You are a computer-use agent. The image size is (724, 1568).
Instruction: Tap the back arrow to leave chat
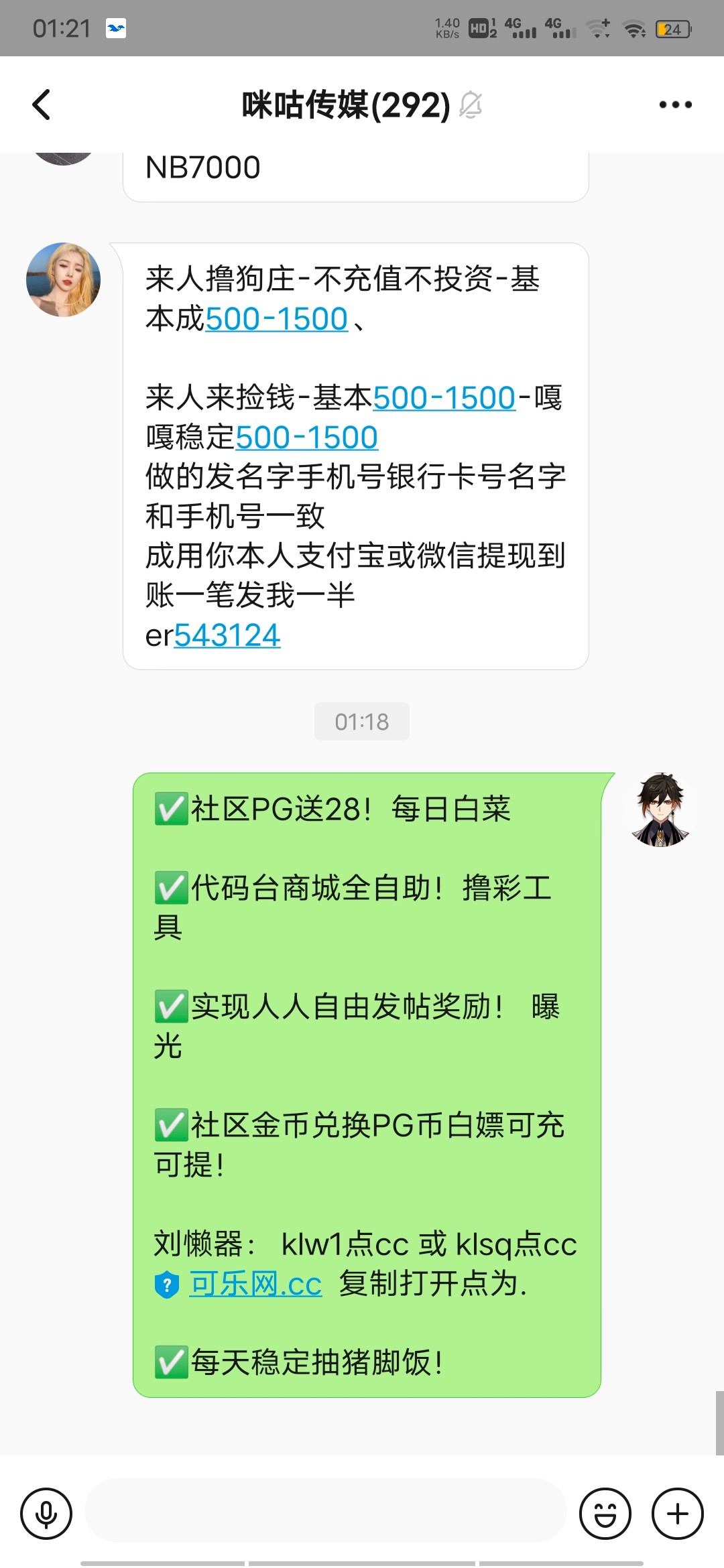[x=42, y=105]
